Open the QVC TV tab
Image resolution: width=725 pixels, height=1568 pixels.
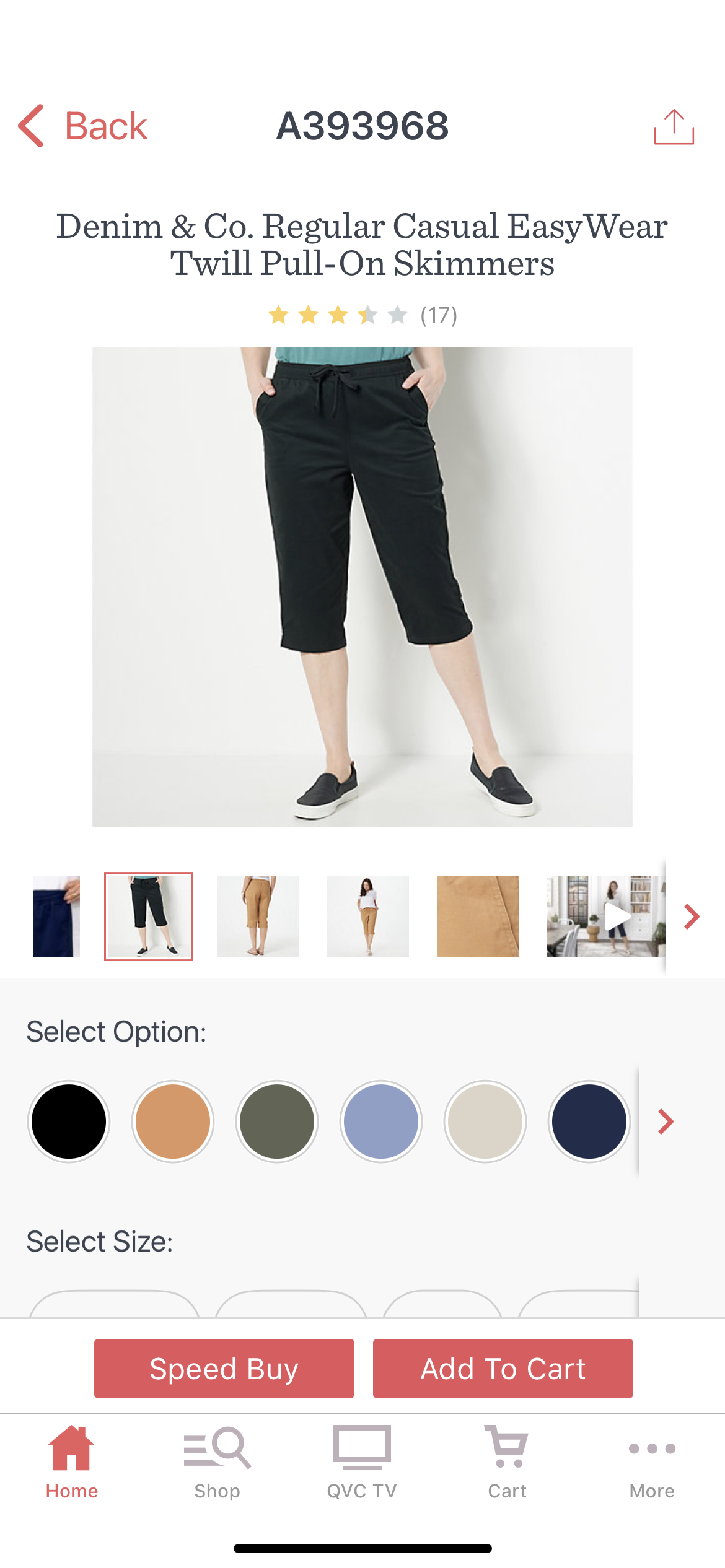click(x=362, y=1462)
